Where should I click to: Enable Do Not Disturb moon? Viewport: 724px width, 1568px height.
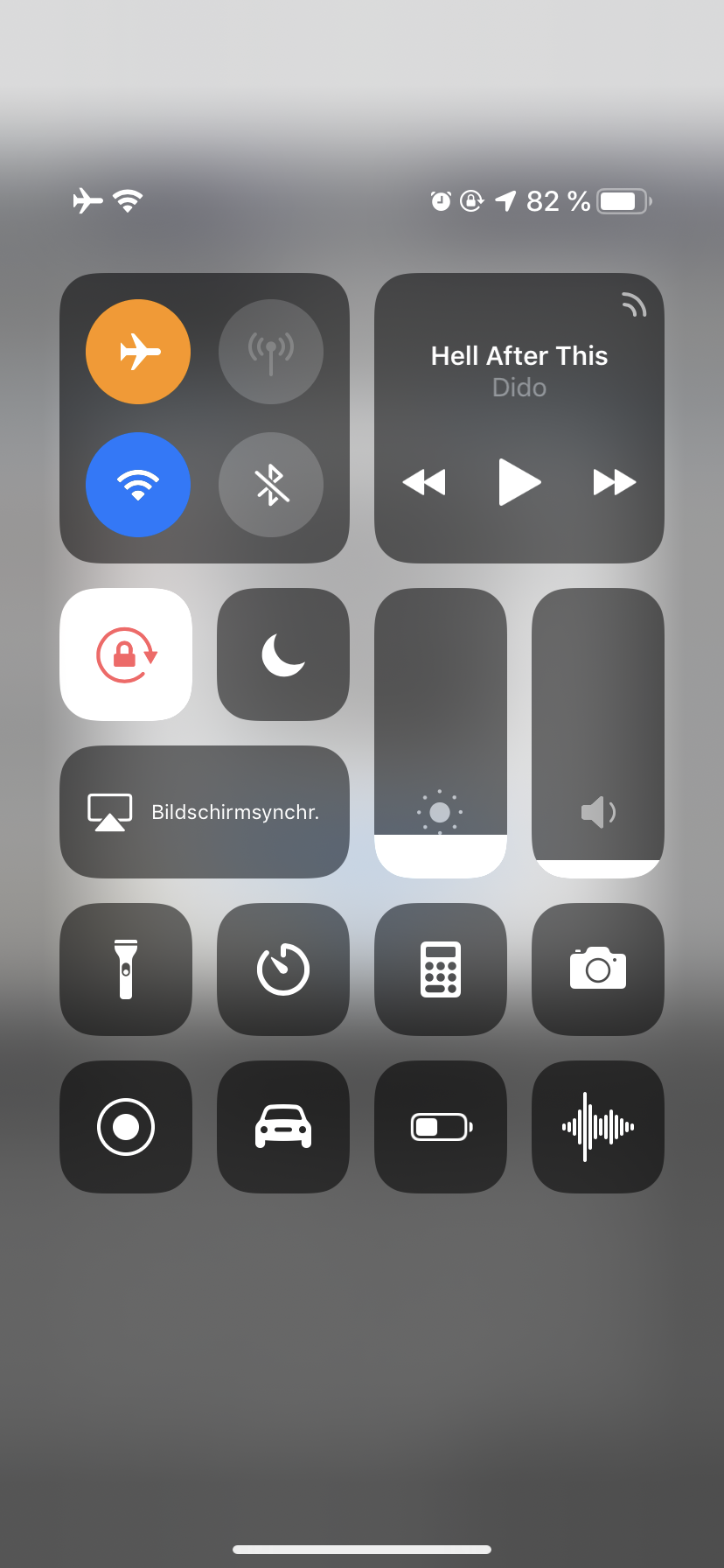[x=283, y=654]
